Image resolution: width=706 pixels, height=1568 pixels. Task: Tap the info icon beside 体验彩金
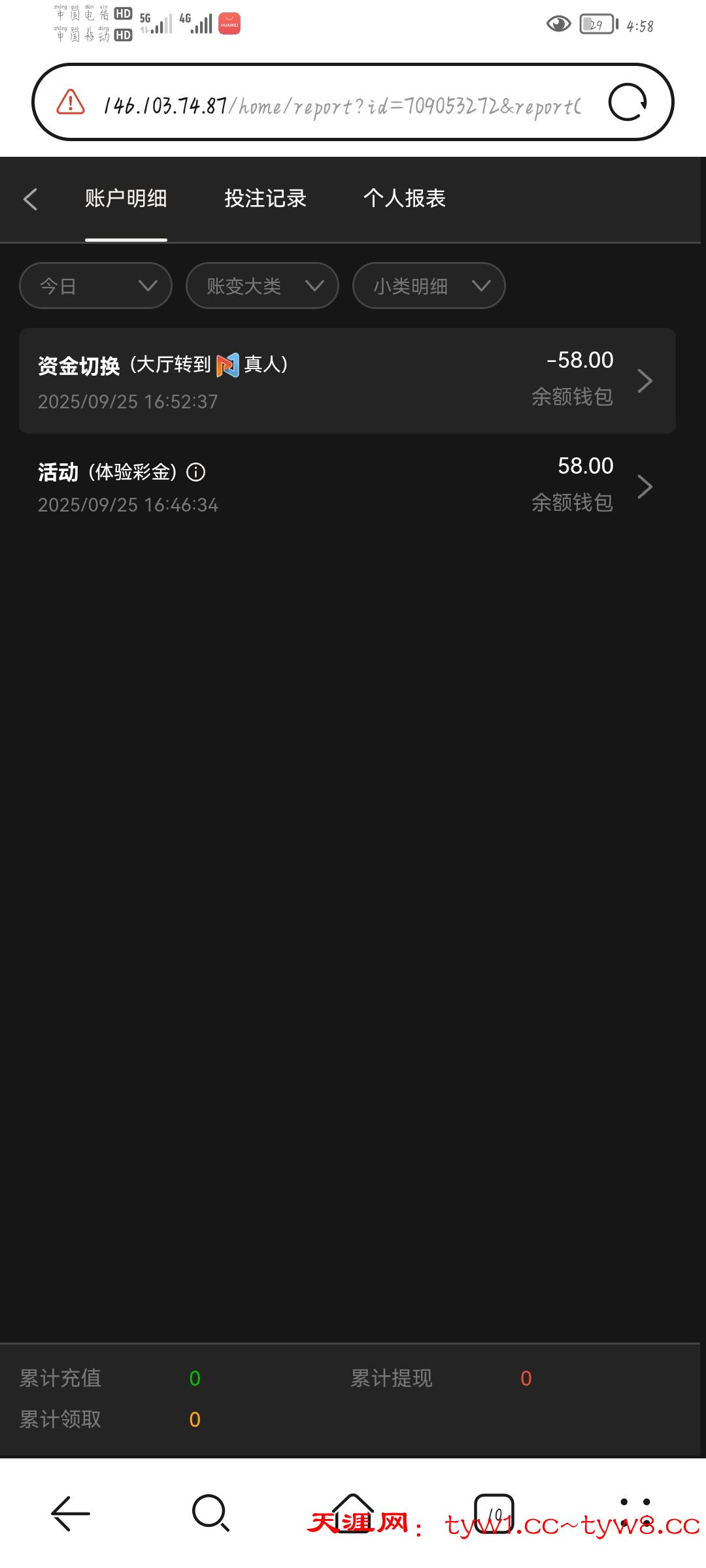click(x=196, y=472)
